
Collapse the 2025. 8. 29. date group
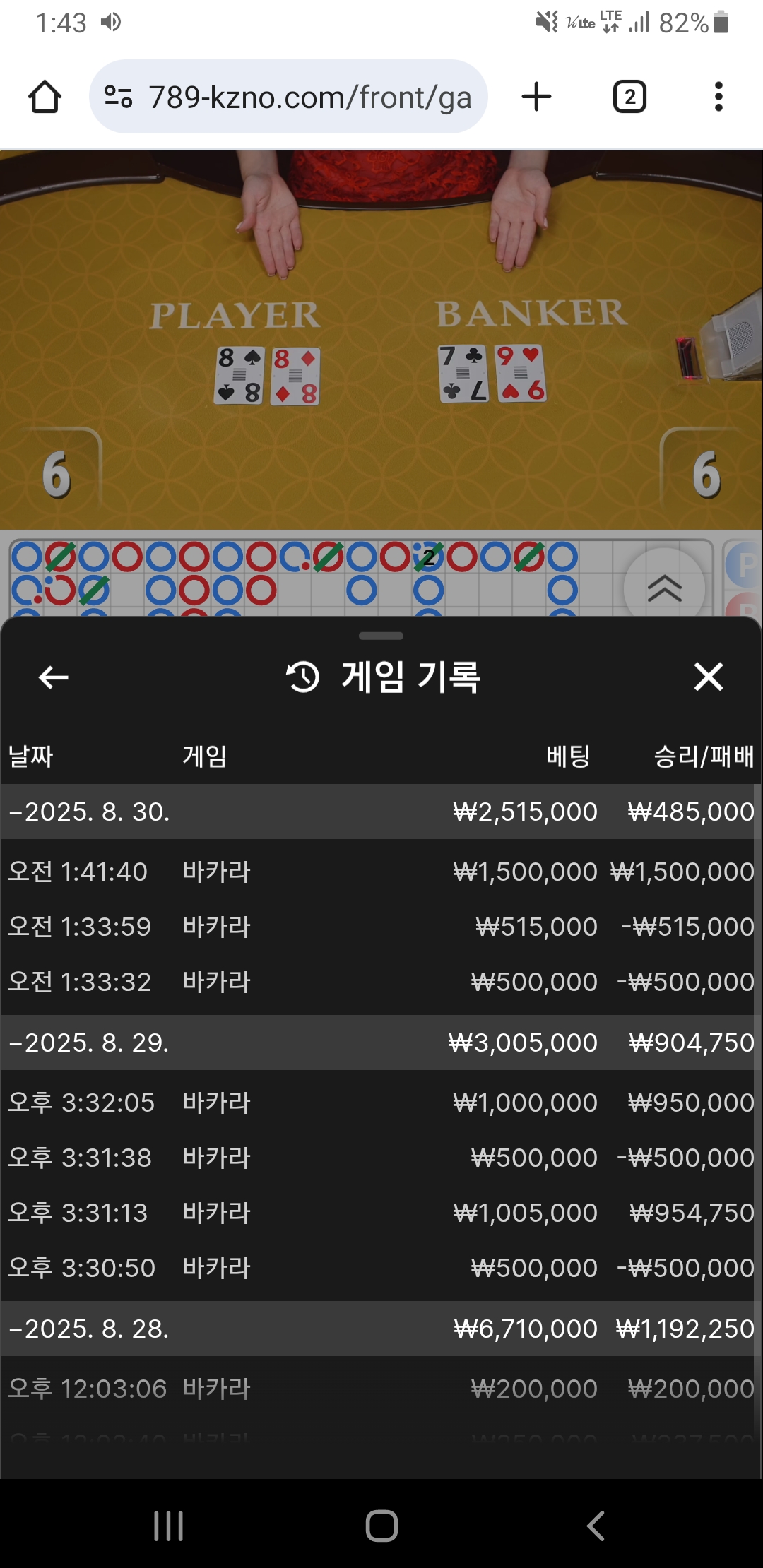tap(90, 1043)
